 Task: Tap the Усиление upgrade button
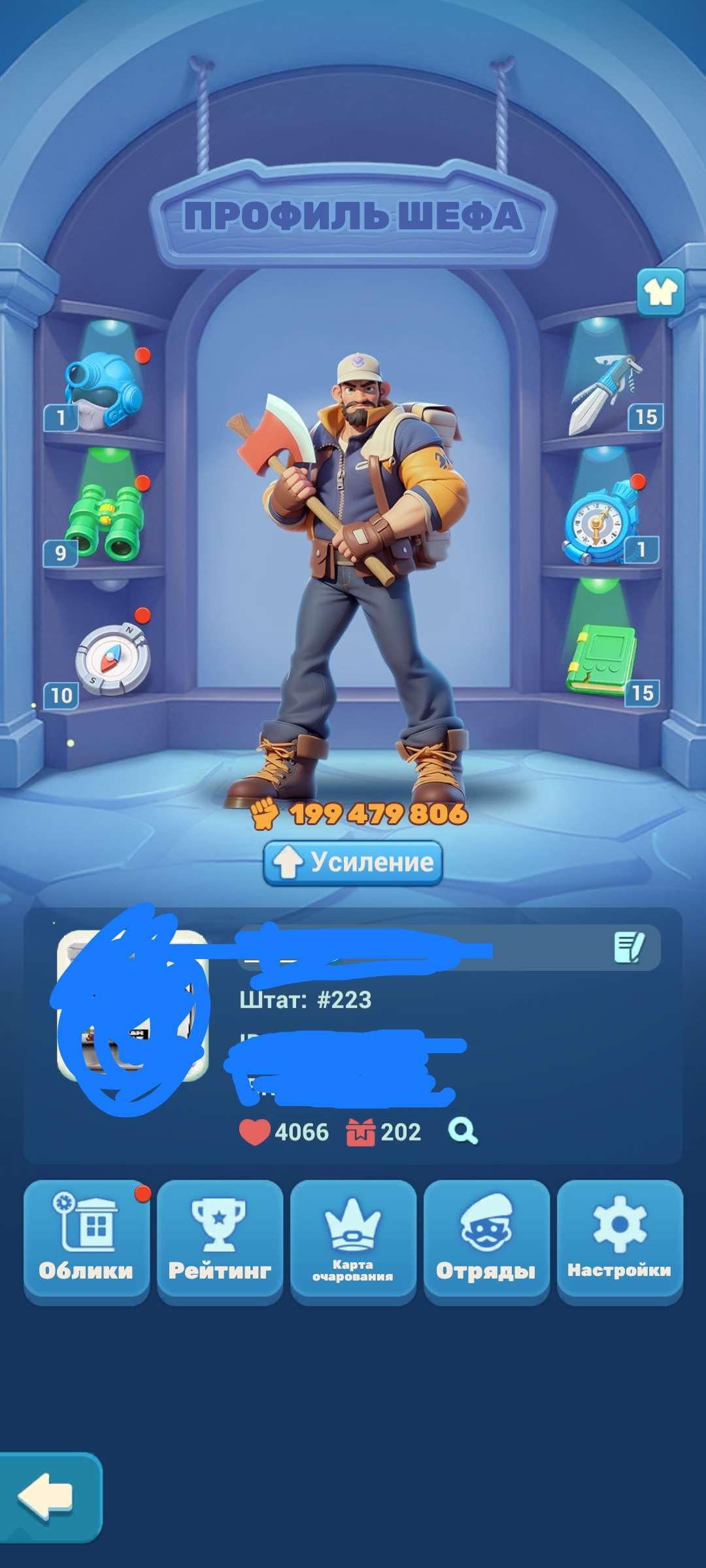[353, 862]
